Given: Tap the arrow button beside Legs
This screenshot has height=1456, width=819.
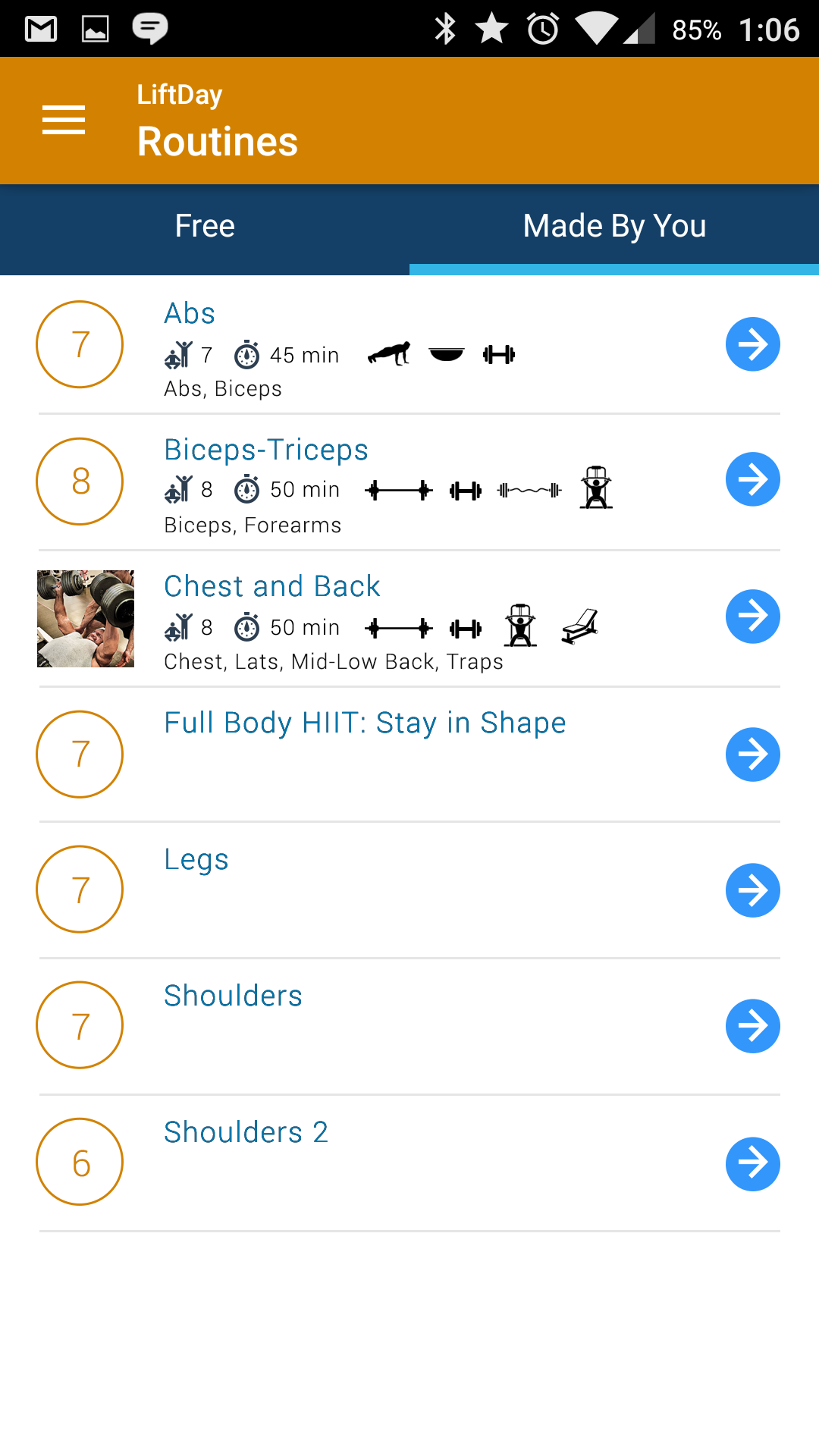Looking at the screenshot, I should pyautogui.click(x=752, y=890).
